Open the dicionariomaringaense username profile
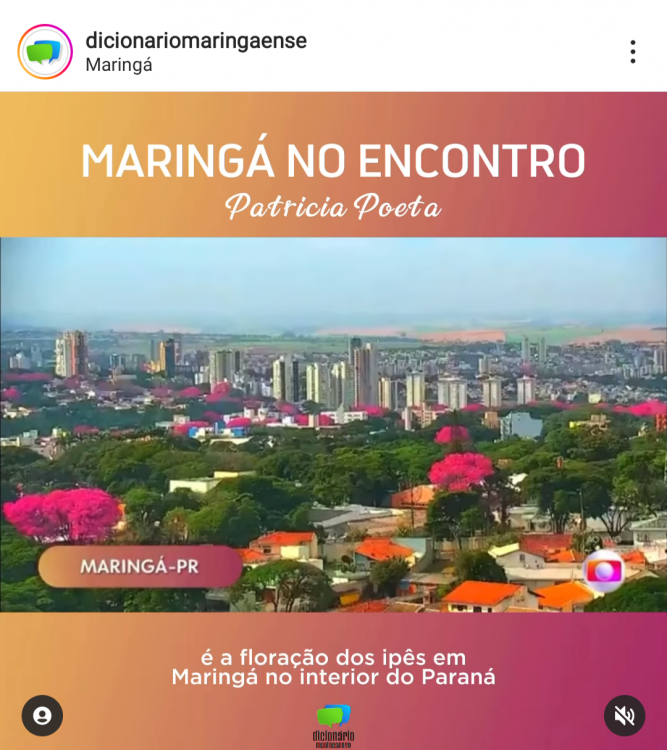Screen dimensions: 667x750 tap(196, 41)
